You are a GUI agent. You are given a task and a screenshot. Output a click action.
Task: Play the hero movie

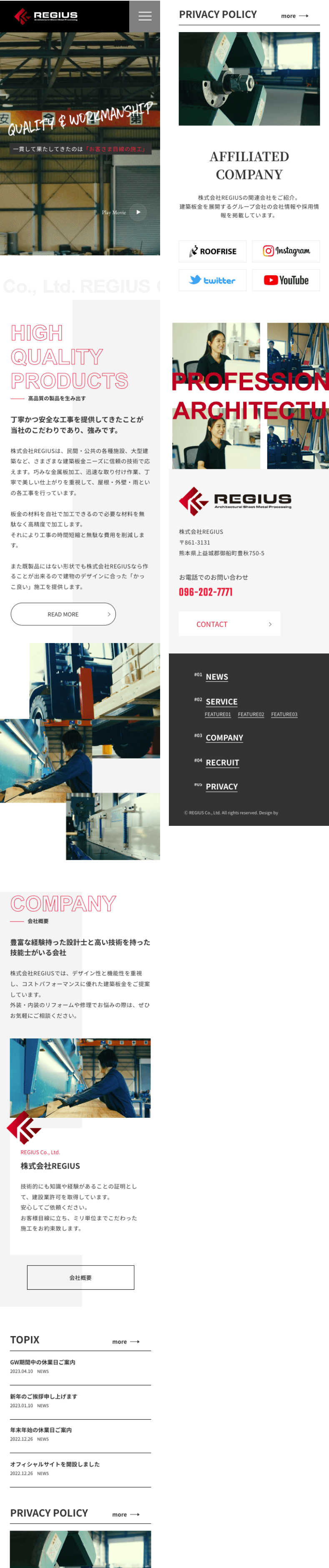[138, 212]
